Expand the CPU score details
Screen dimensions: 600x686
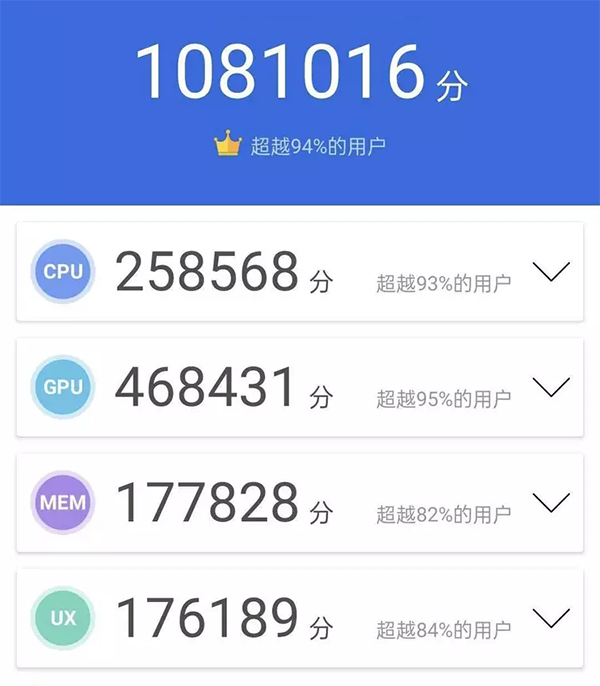(x=551, y=272)
